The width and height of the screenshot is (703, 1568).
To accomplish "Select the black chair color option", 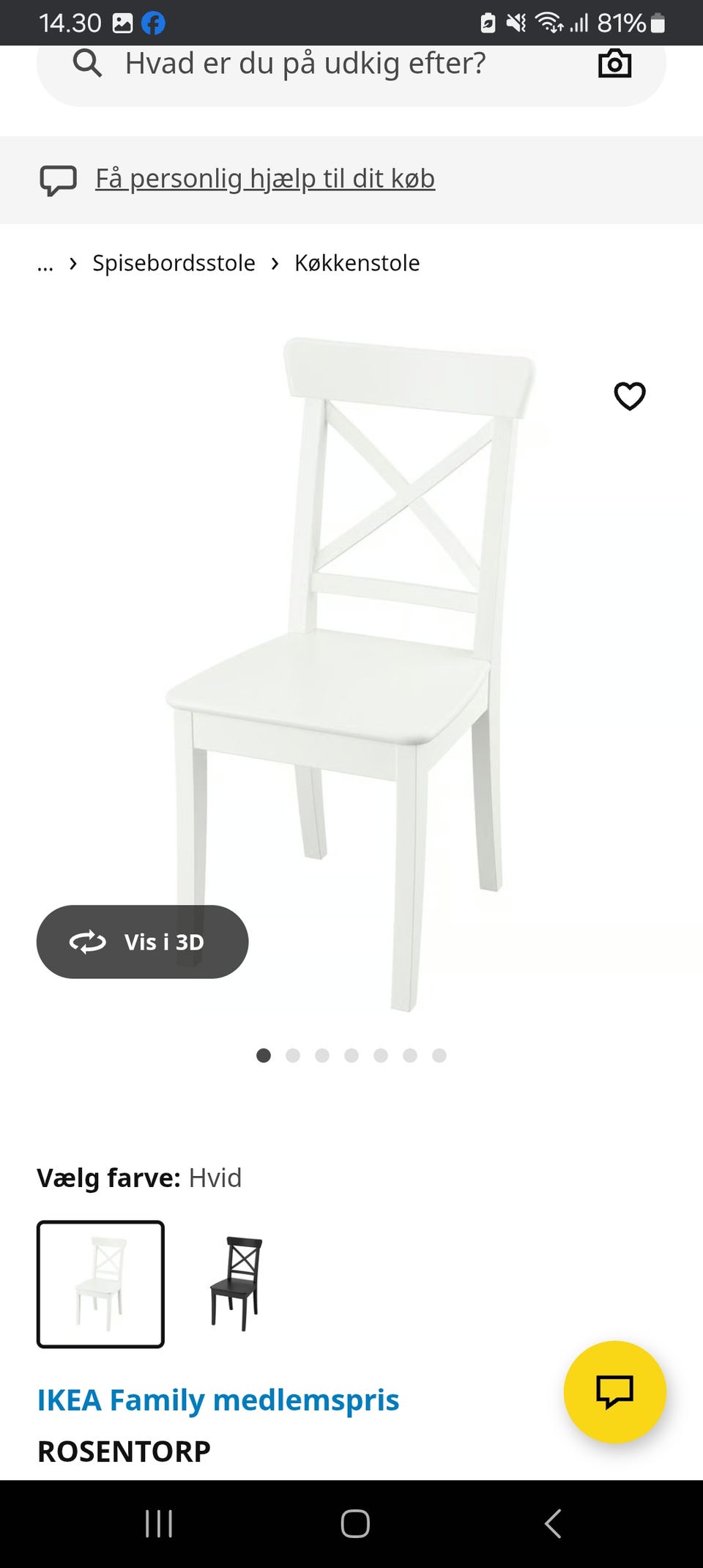I will pos(236,1284).
